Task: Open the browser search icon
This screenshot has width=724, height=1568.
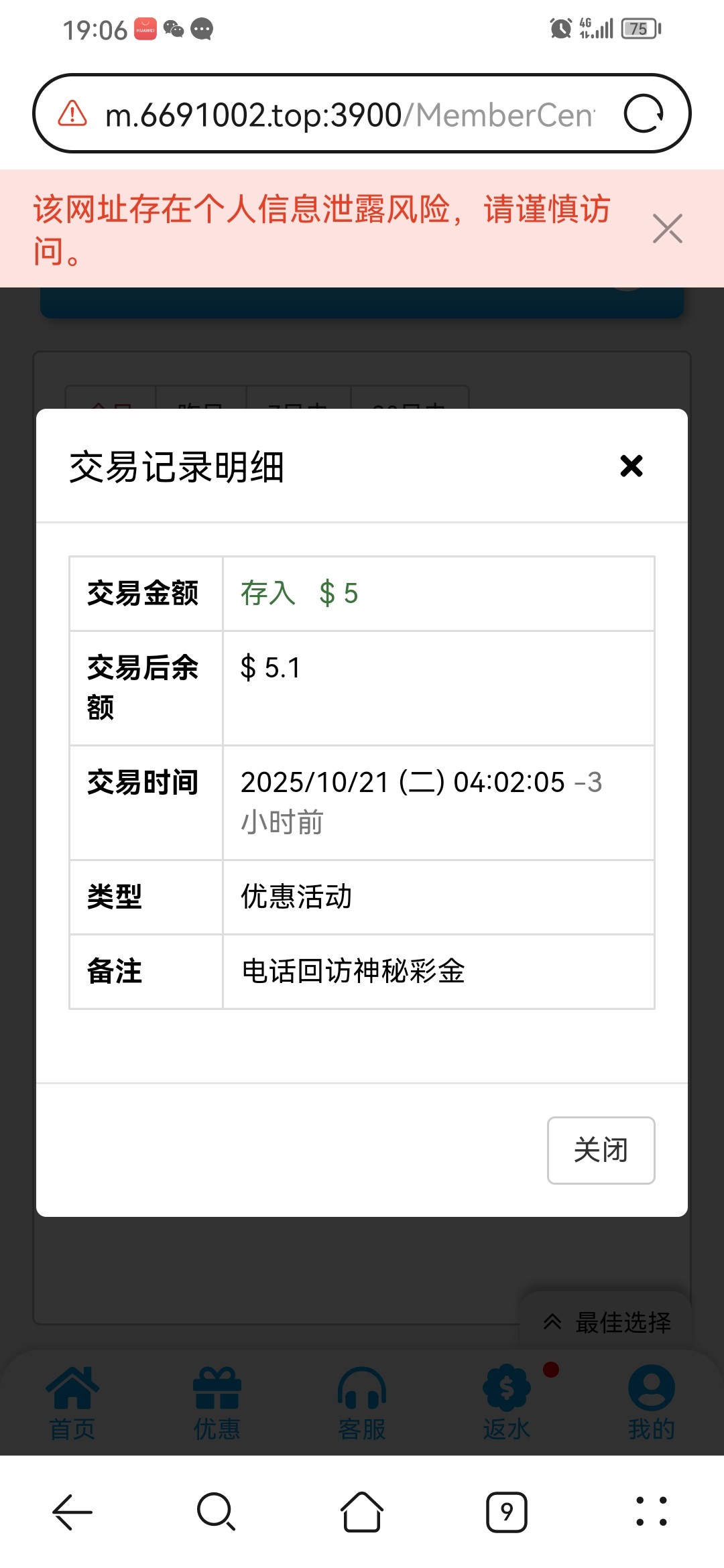Action: [217, 1512]
